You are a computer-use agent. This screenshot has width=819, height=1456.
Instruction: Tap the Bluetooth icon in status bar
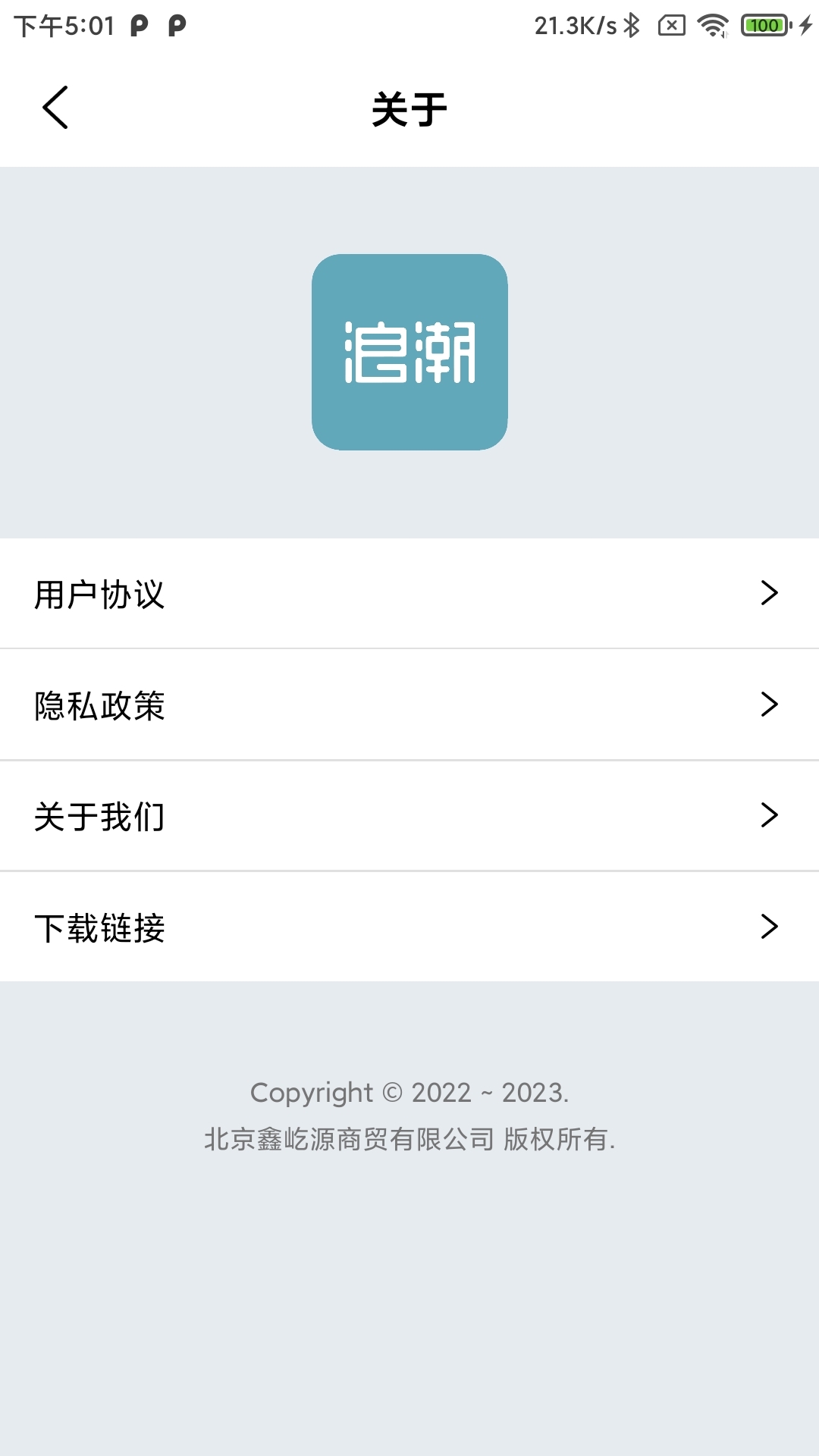point(632,24)
